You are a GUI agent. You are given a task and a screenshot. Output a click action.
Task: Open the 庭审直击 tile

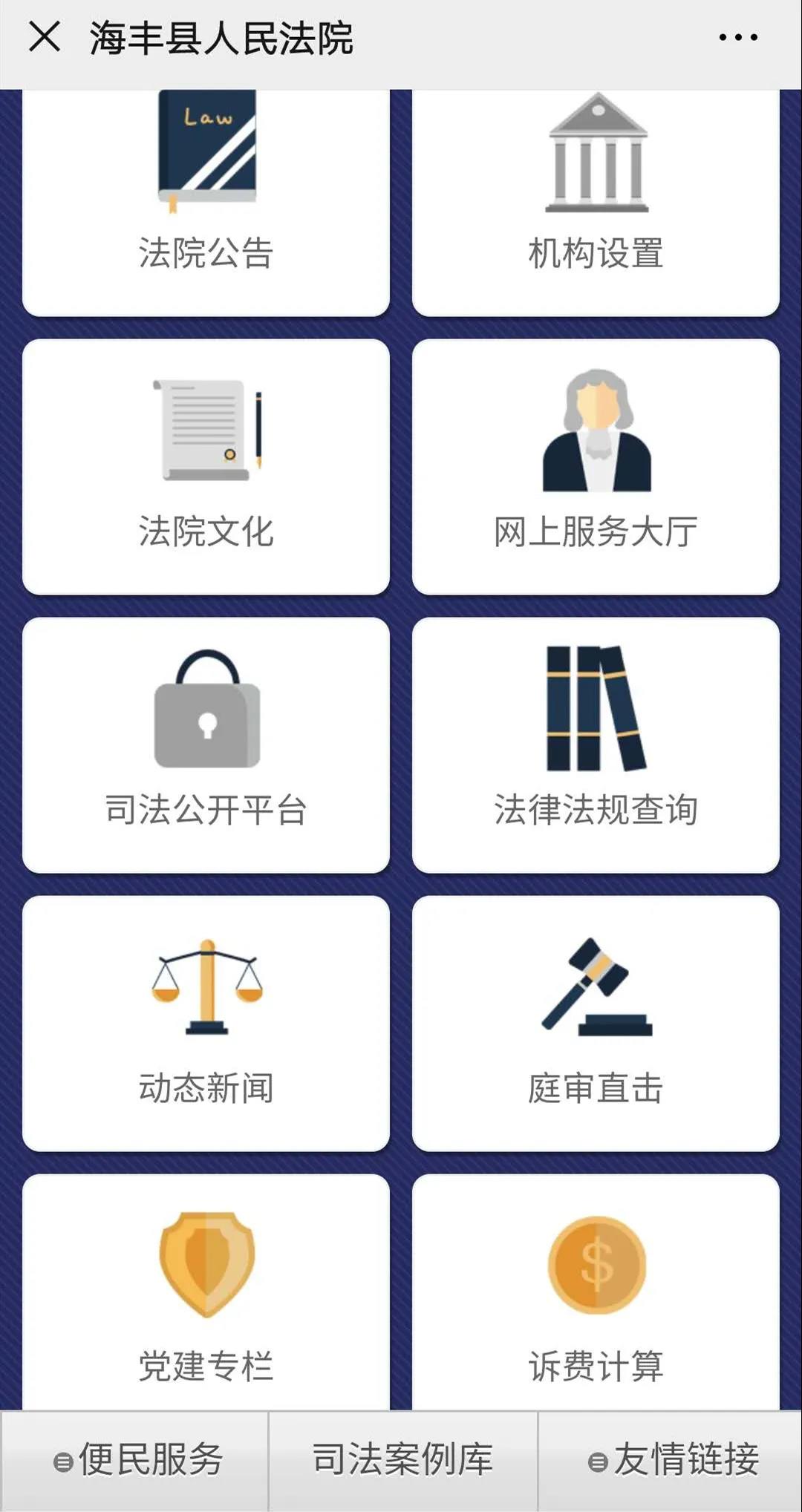pos(596,1024)
